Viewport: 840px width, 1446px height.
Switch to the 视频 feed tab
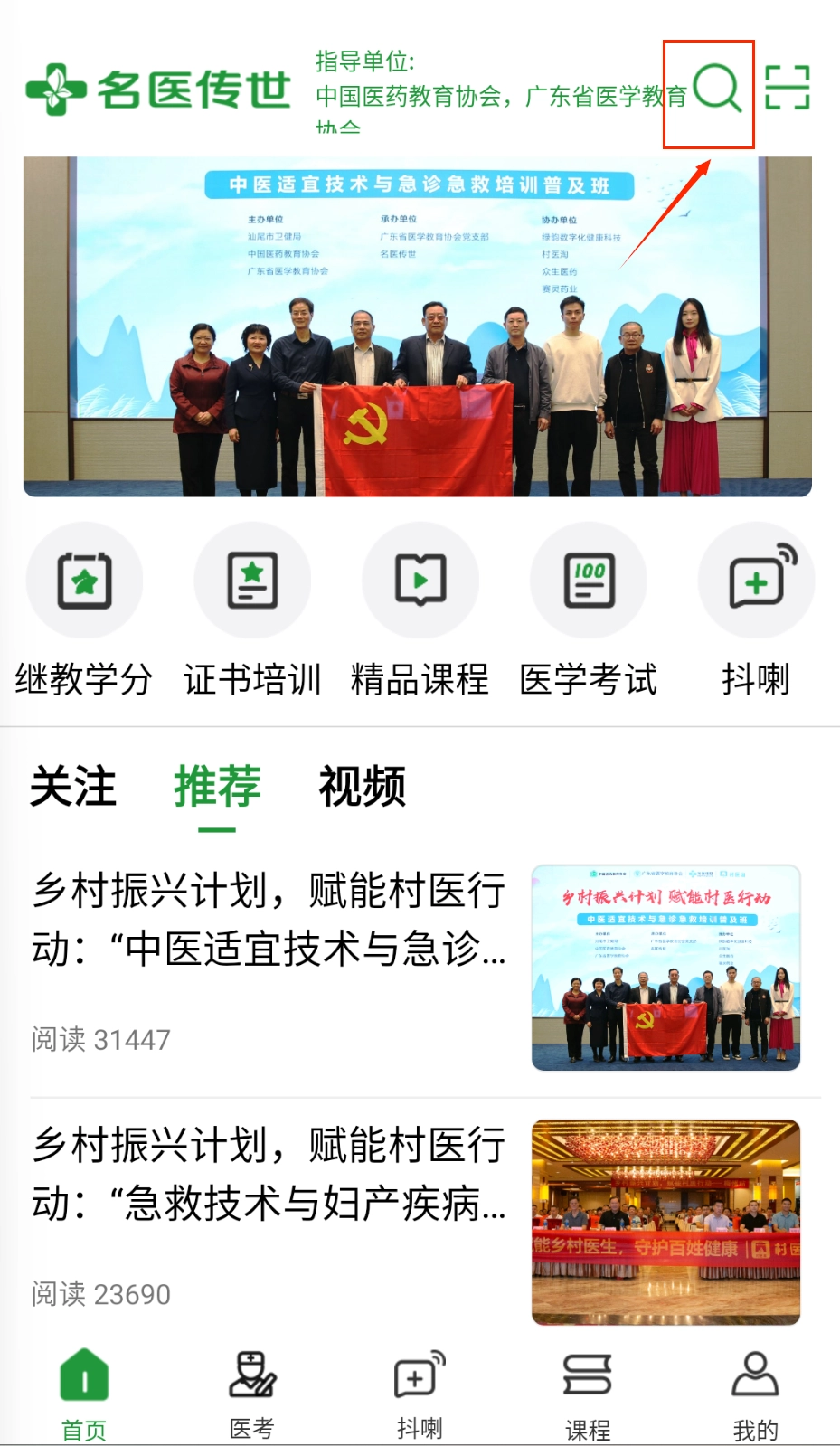pyautogui.click(x=362, y=786)
